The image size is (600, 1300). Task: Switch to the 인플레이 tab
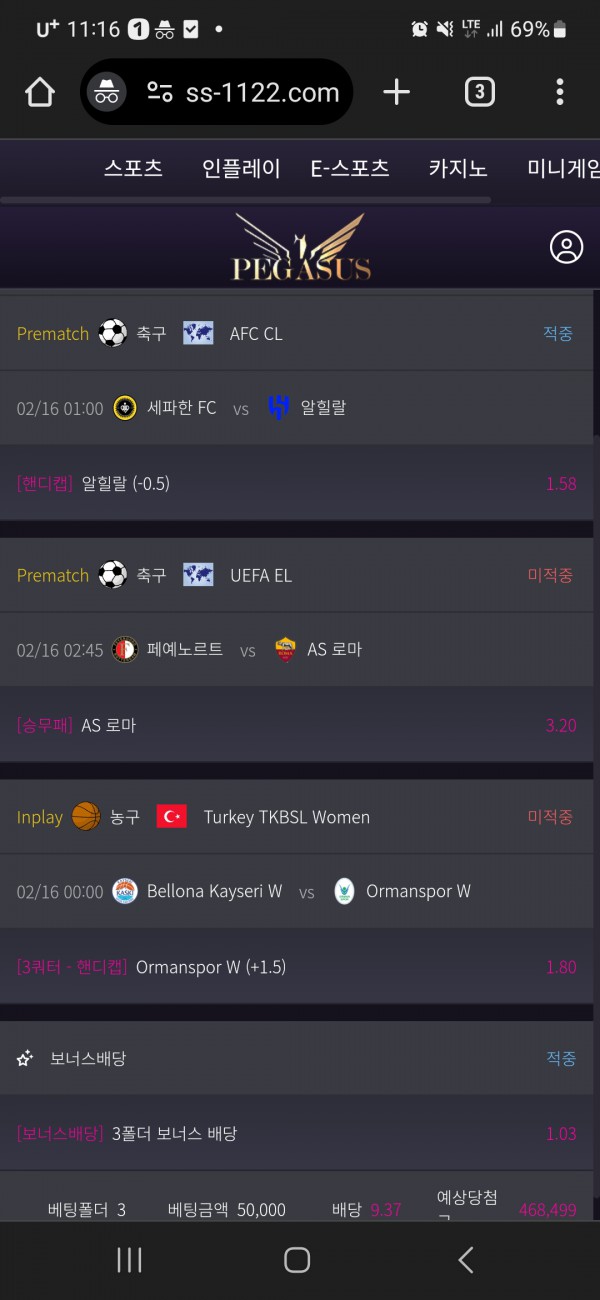coord(241,168)
